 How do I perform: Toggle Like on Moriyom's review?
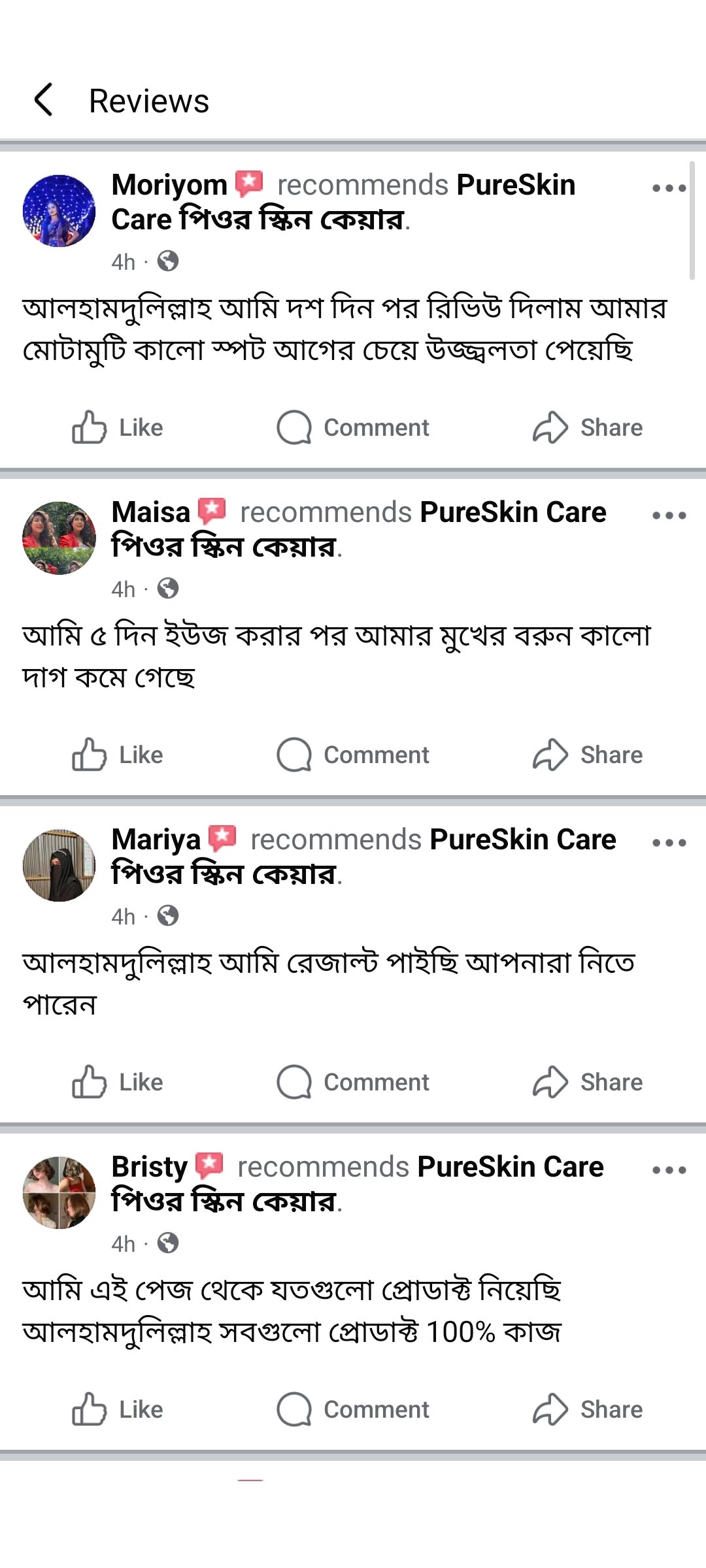(116, 427)
